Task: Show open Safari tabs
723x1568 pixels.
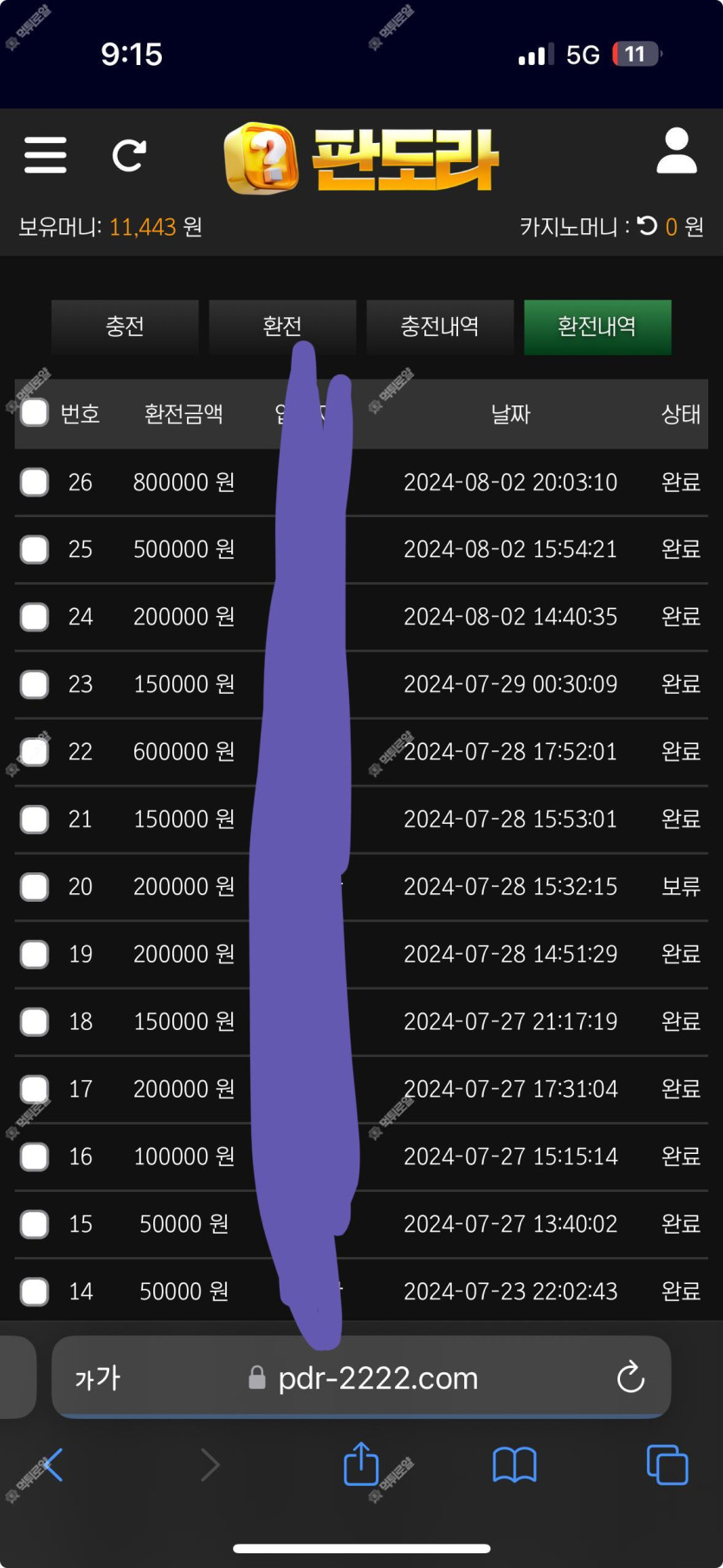Action: [668, 1465]
